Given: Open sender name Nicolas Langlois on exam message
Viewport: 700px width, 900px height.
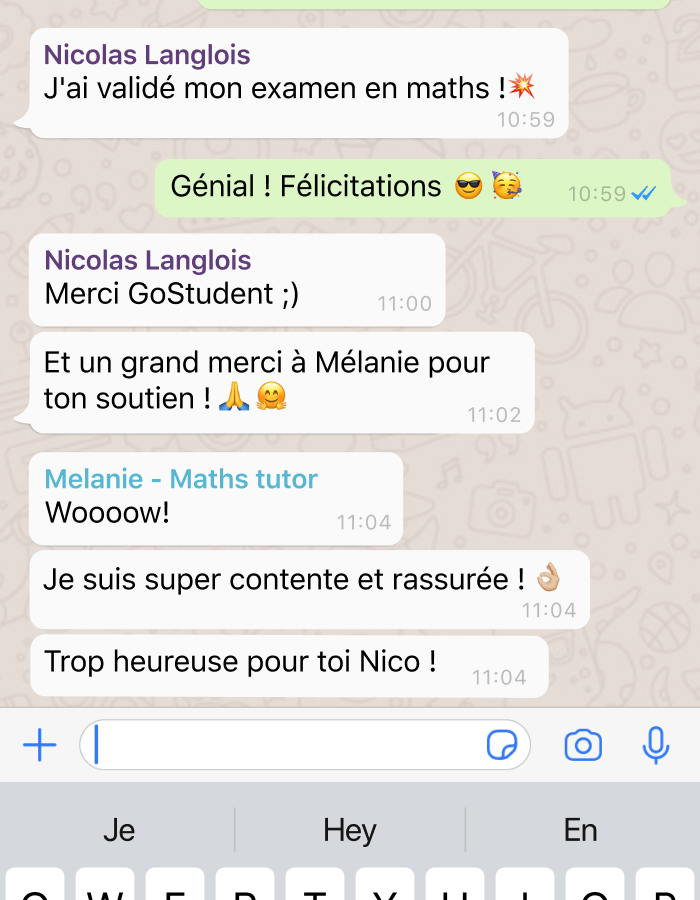Looking at the screenshot, I should point(147,55).
